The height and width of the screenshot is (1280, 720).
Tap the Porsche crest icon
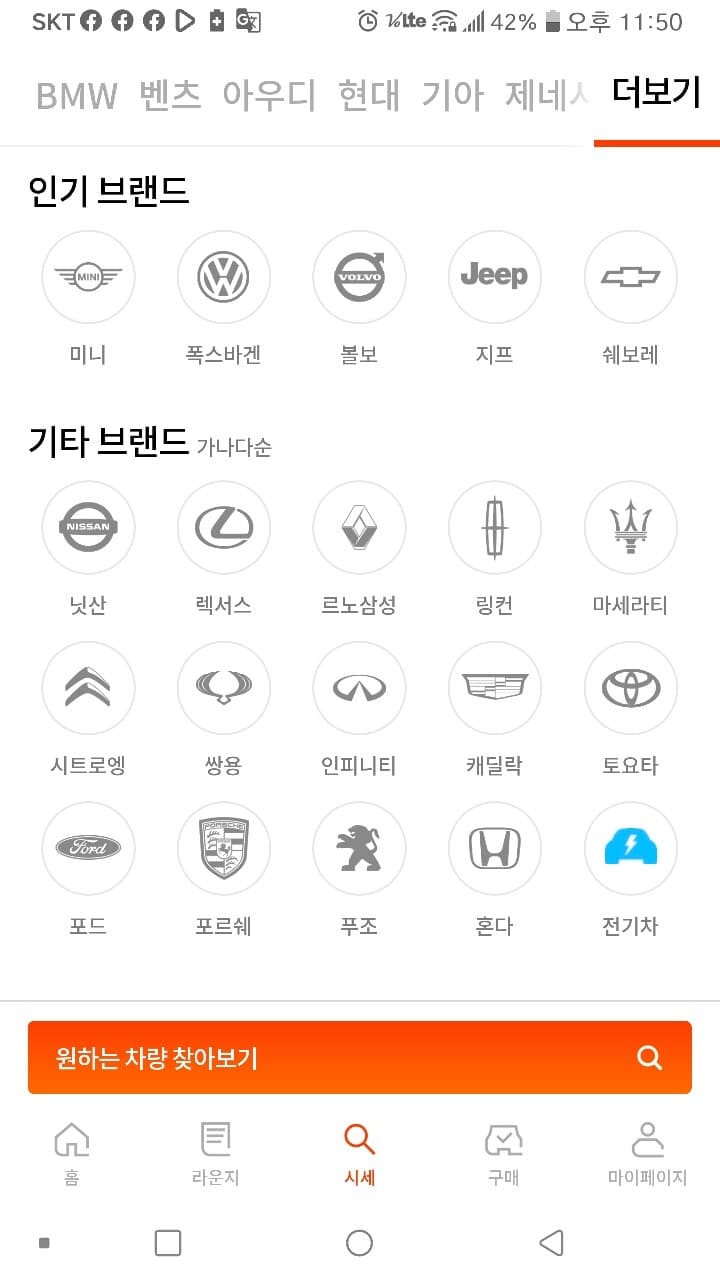click(x=224, y=848)
